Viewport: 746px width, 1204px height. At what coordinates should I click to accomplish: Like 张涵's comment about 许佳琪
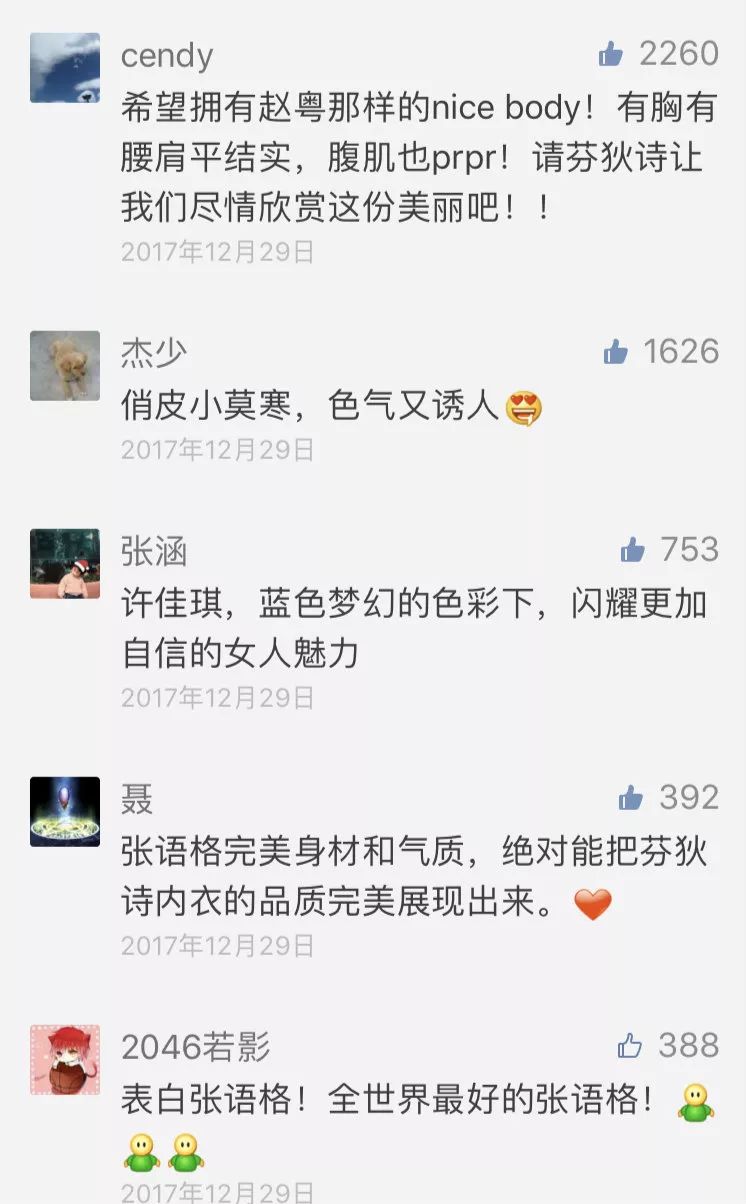point(632,549)
